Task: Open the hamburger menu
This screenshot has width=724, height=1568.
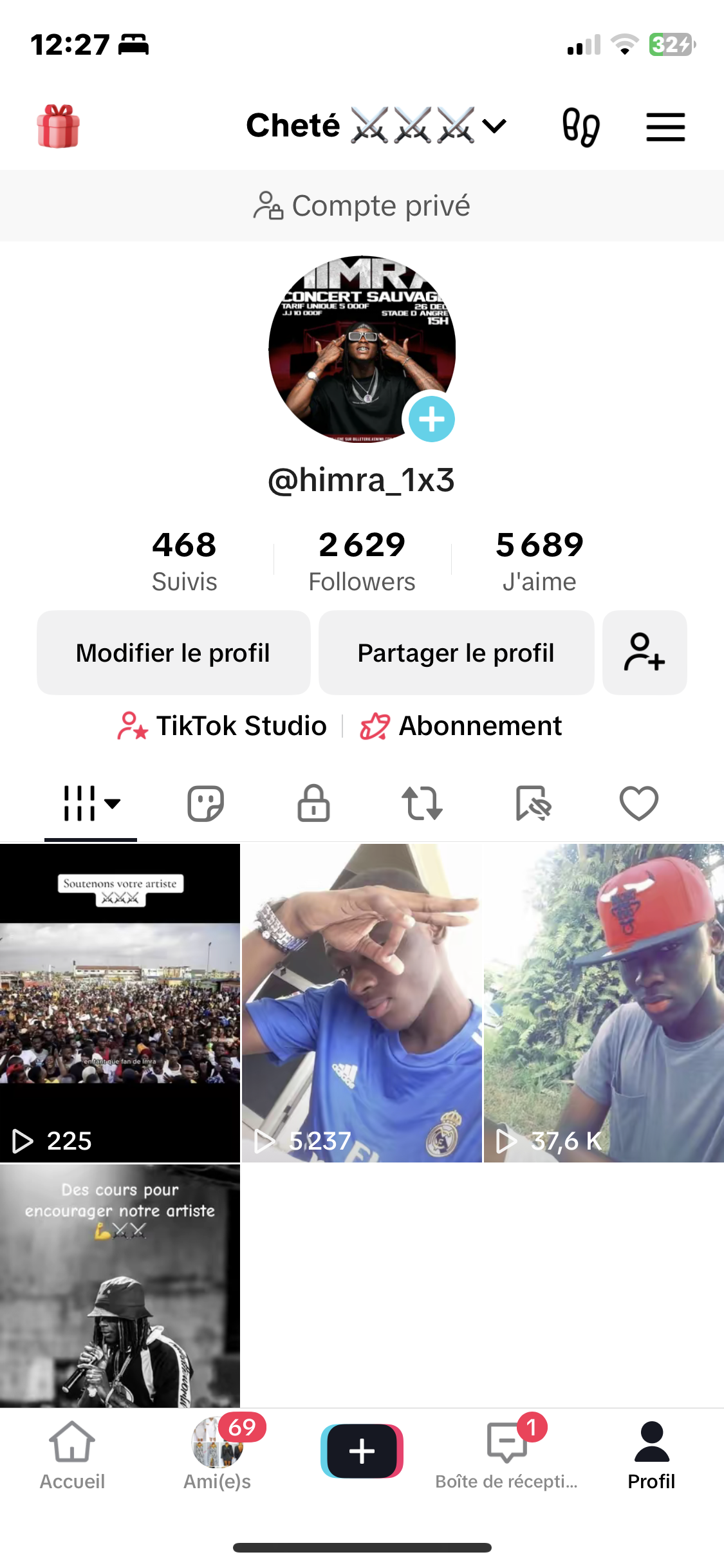Action: click(x=665, y=127)
